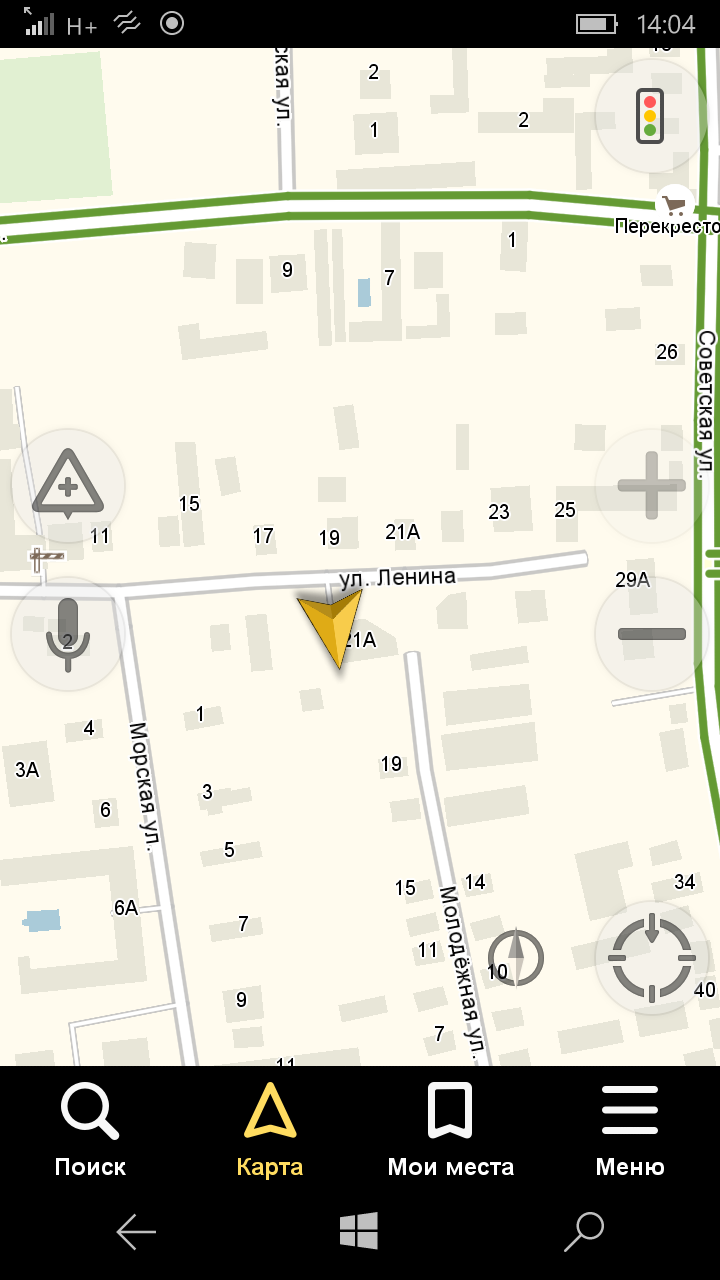
Task: Open the Меню tab
Action: (630, 1130)
